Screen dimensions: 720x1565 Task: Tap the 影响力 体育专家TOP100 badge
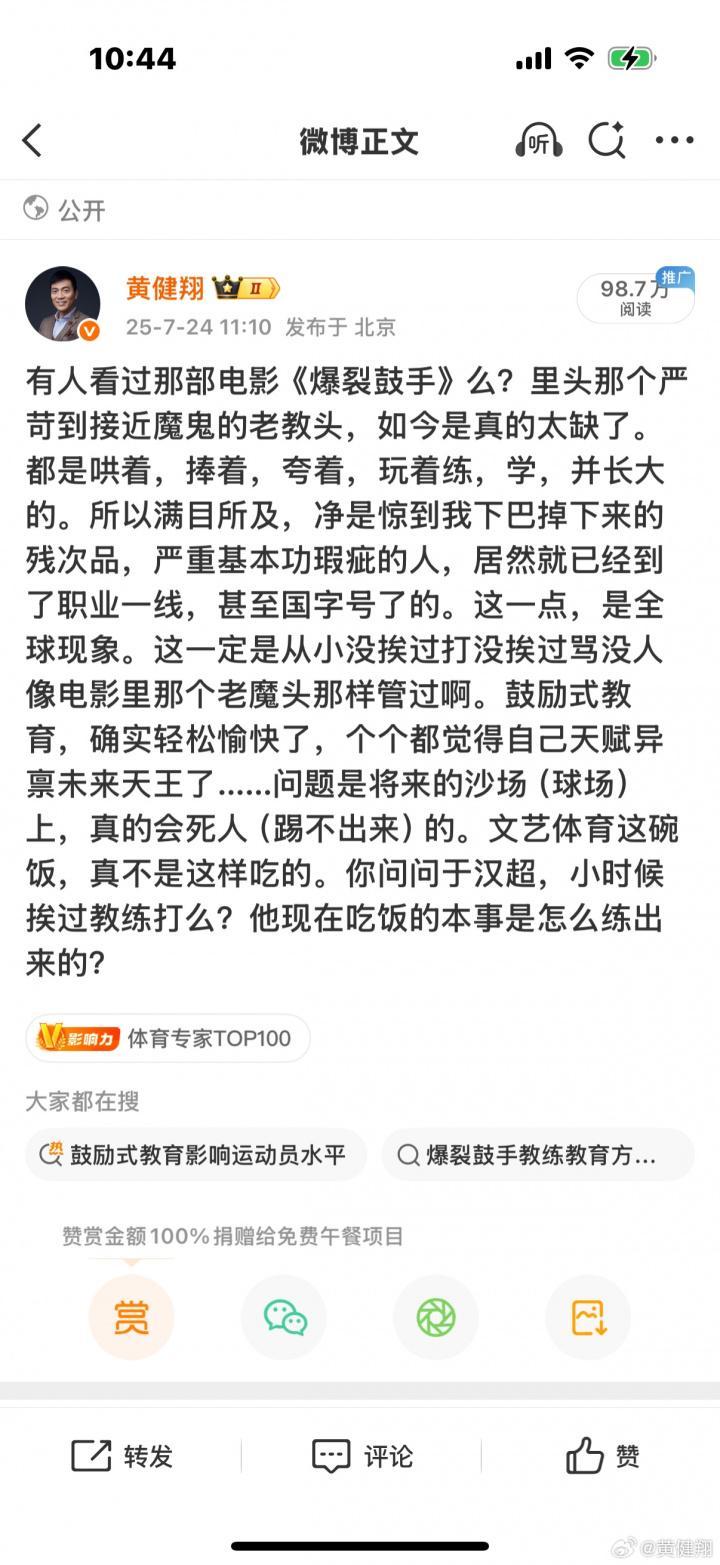pyautogui.click(x=167, y=1038)
